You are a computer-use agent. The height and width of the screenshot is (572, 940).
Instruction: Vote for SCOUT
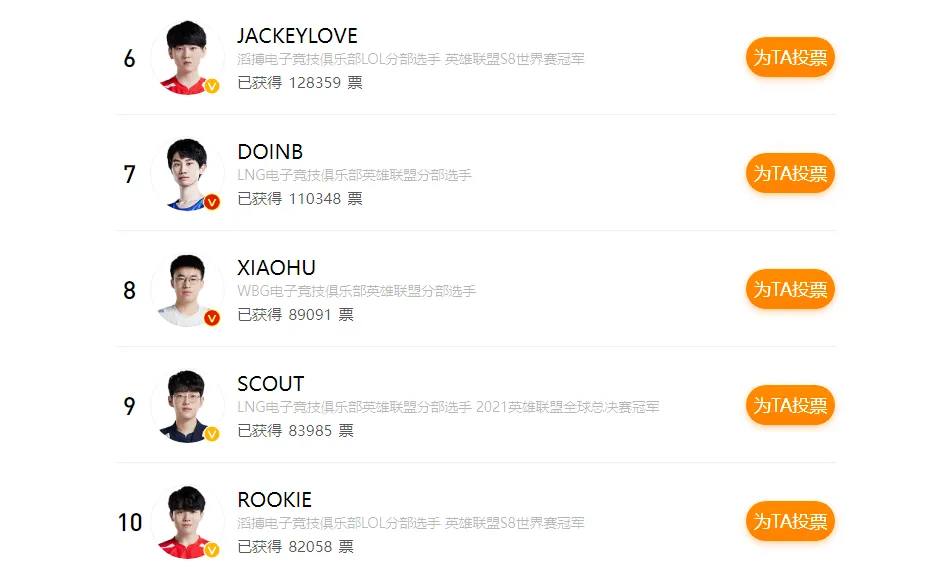pyautogui.click(x=790, y=406)
